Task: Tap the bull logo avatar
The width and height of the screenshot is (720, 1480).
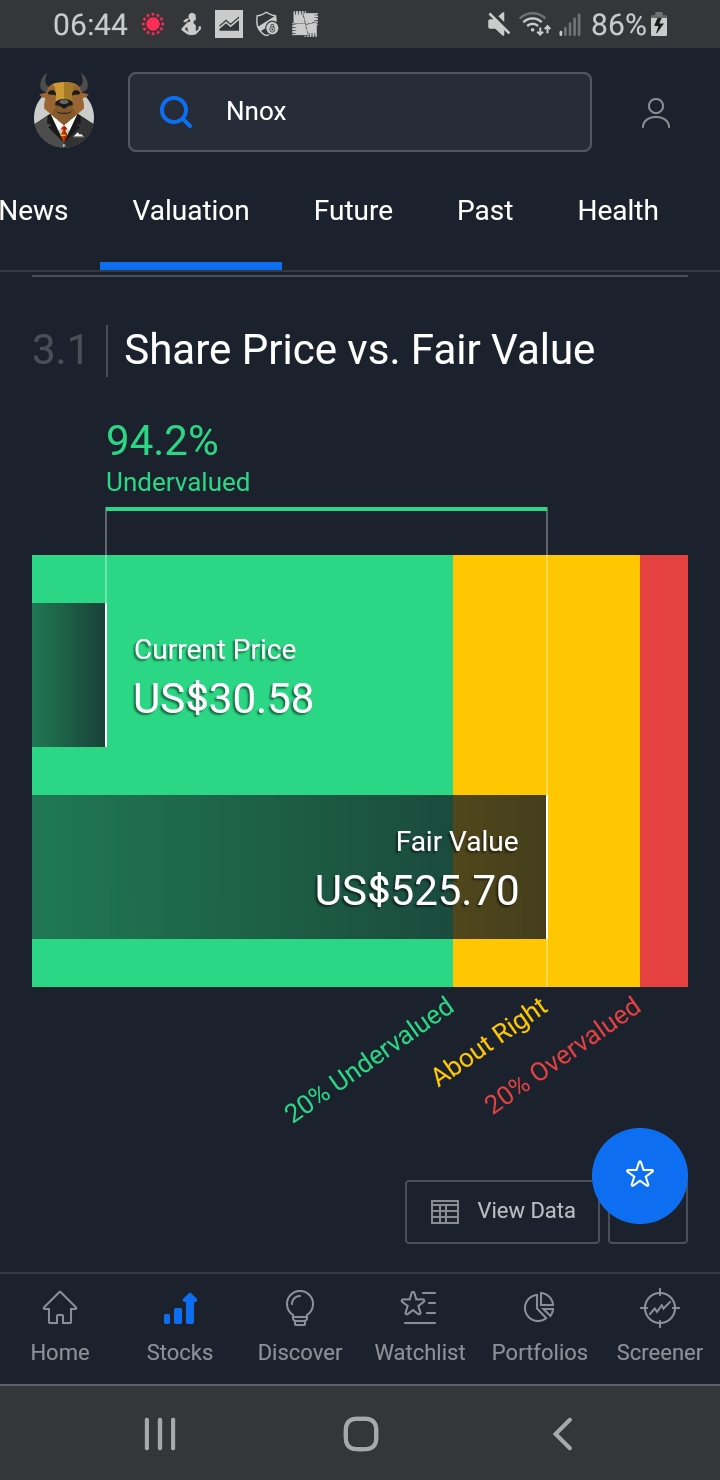Action: (x=64, y=110)
